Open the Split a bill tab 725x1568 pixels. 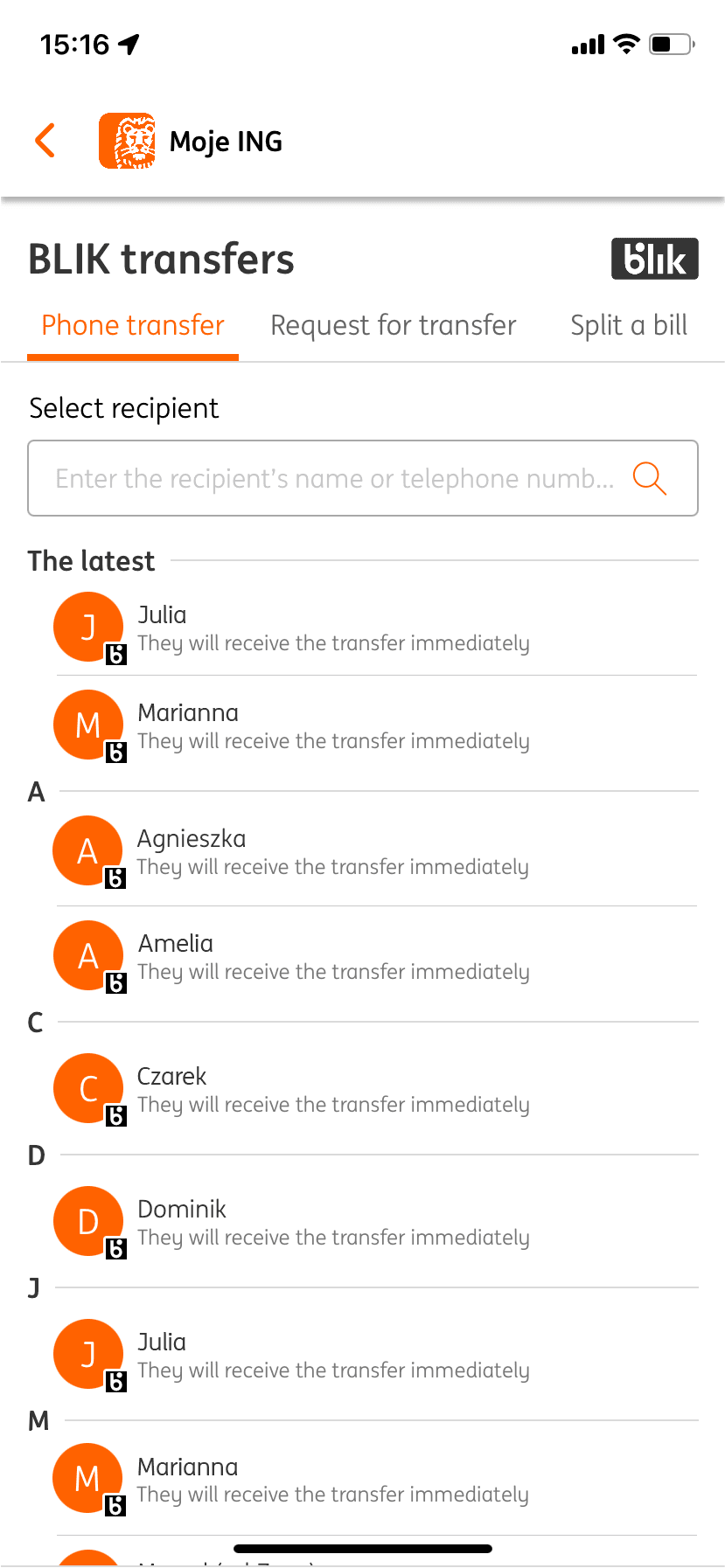point(629,325)
